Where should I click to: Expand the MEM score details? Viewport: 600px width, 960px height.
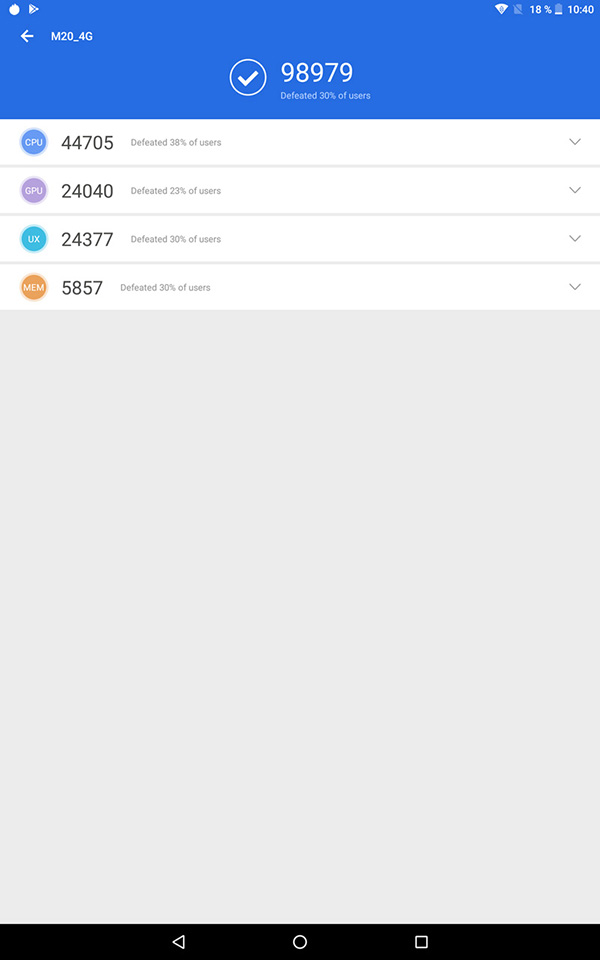pos(574,287)
